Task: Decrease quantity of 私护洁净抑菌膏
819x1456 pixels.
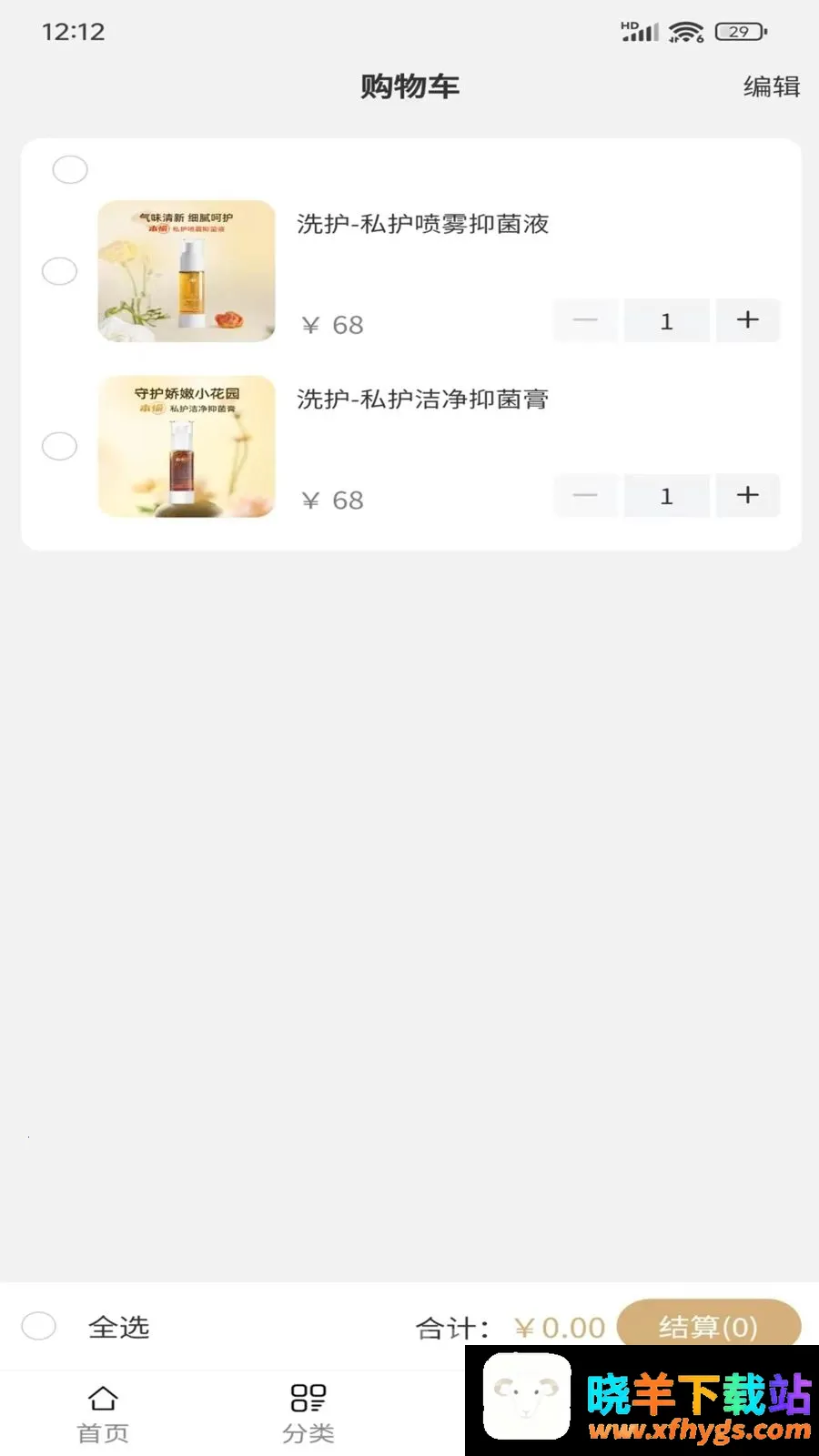Action: click(585, 495)
